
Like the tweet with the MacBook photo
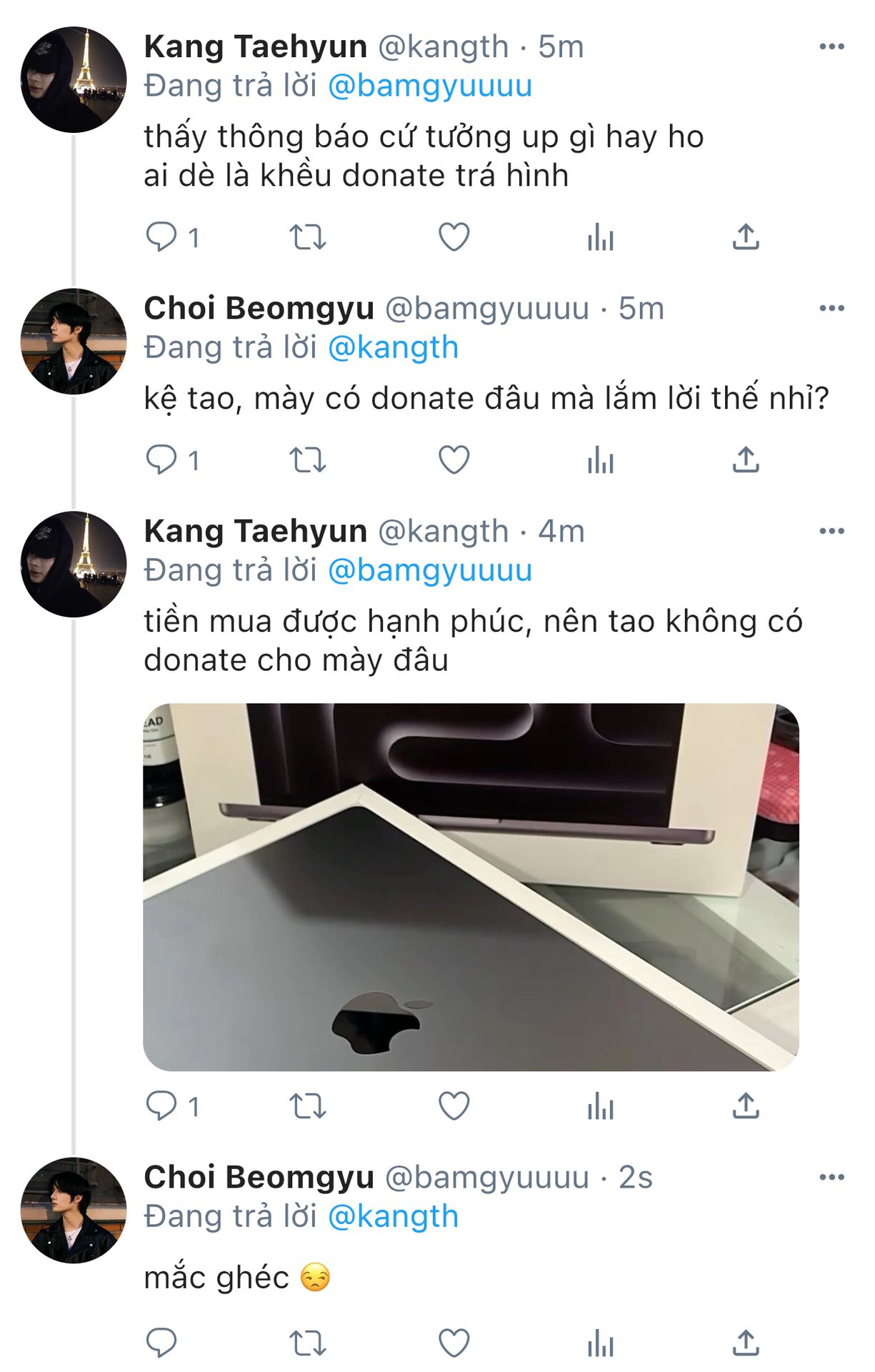point(454,1106)
